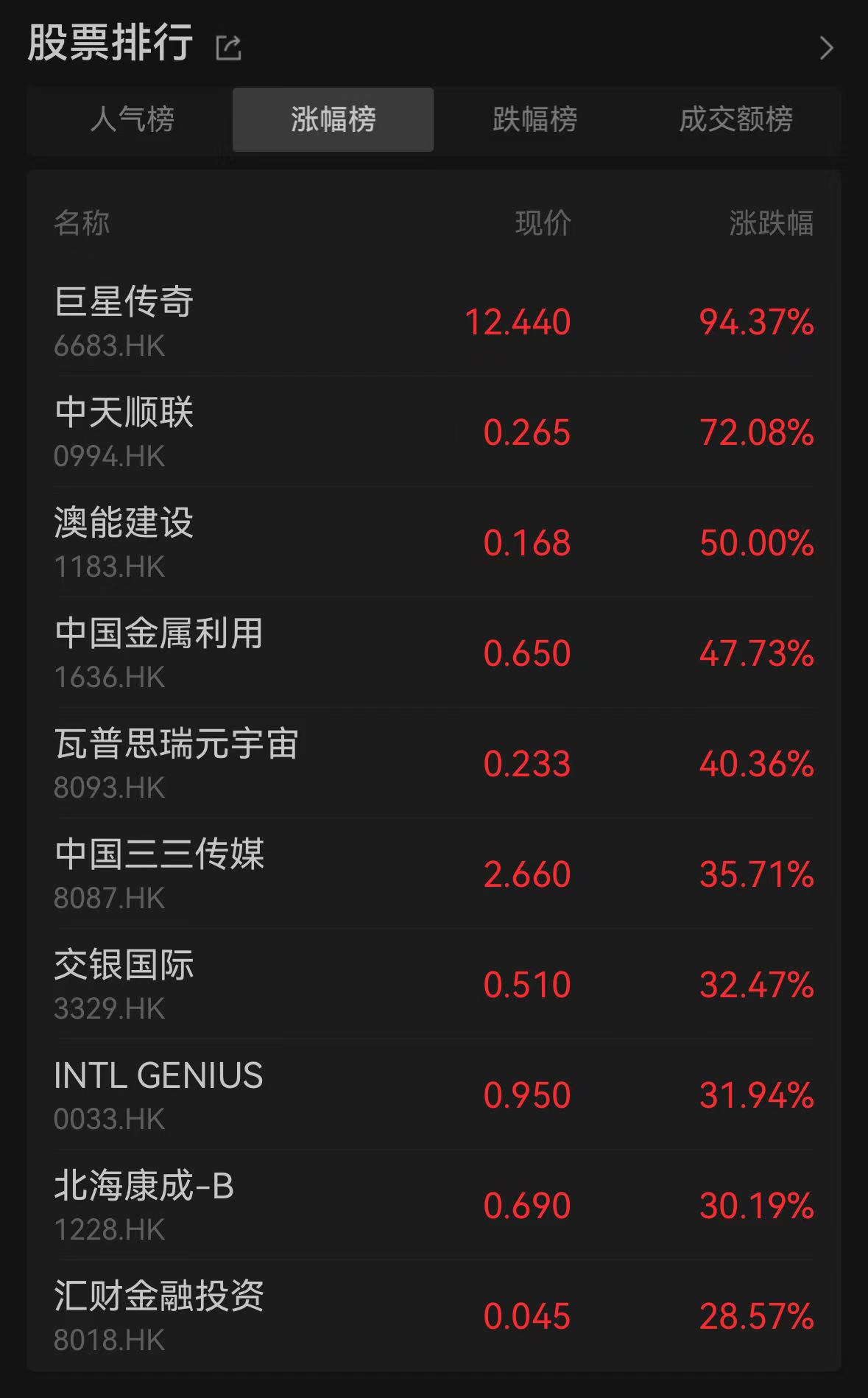Open INTL GENIUS 0033.HK quote
The height and width of the screenshot is (1398, 868).
click(434, 1095)
